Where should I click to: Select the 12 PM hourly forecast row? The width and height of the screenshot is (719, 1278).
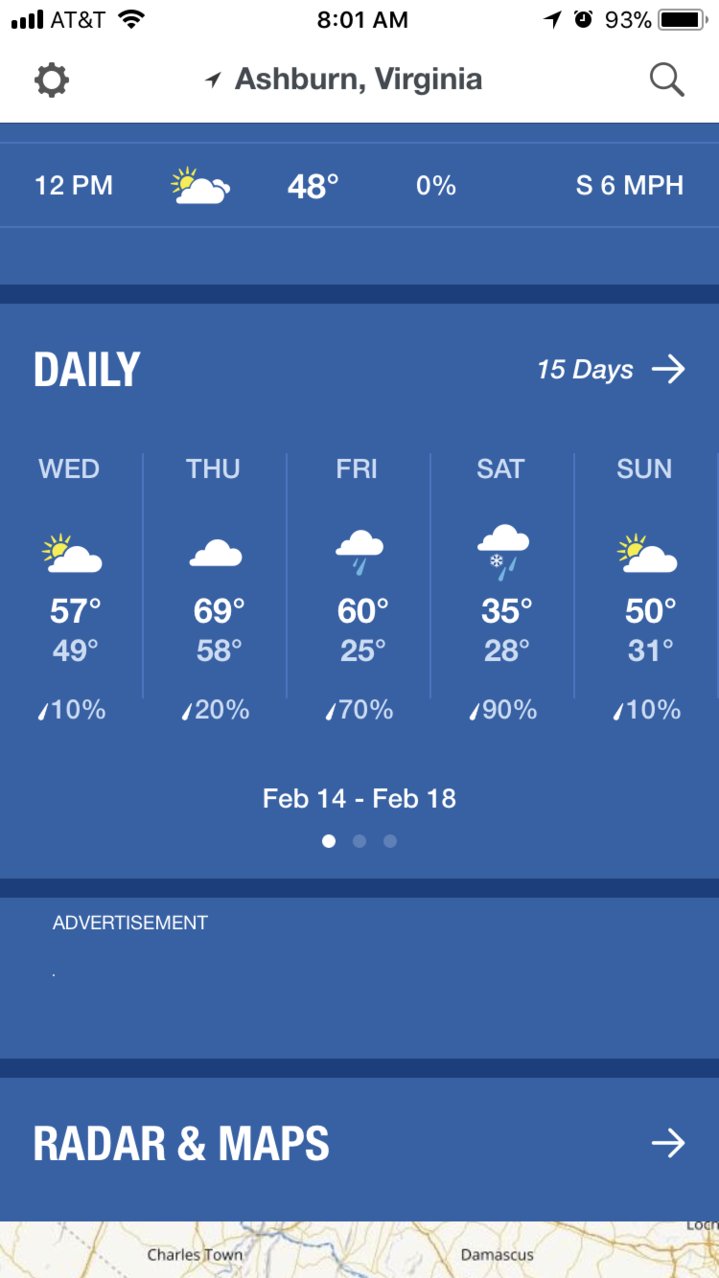359,185
